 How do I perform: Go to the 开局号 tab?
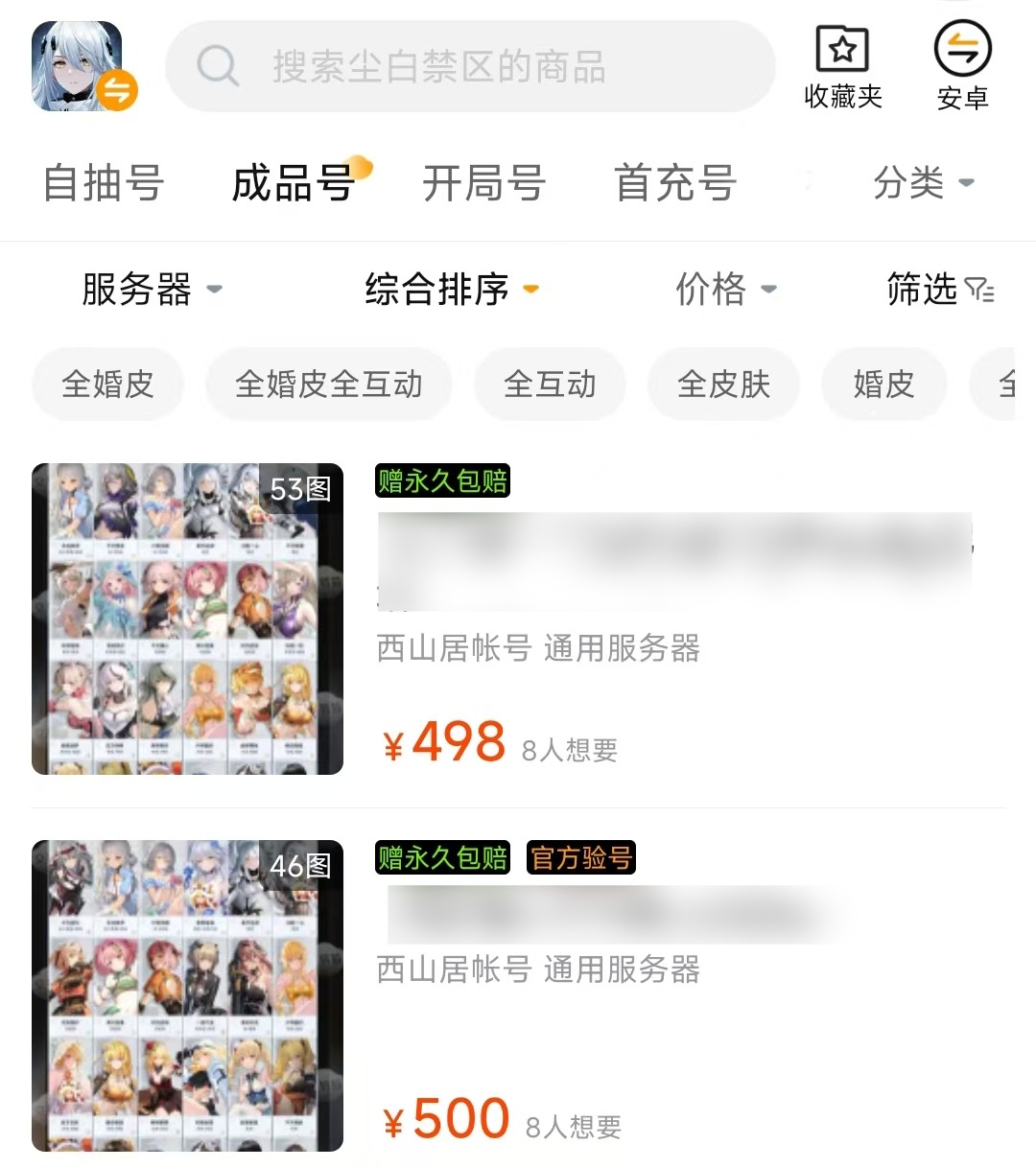pyautogui.click(x=483, y=182)
